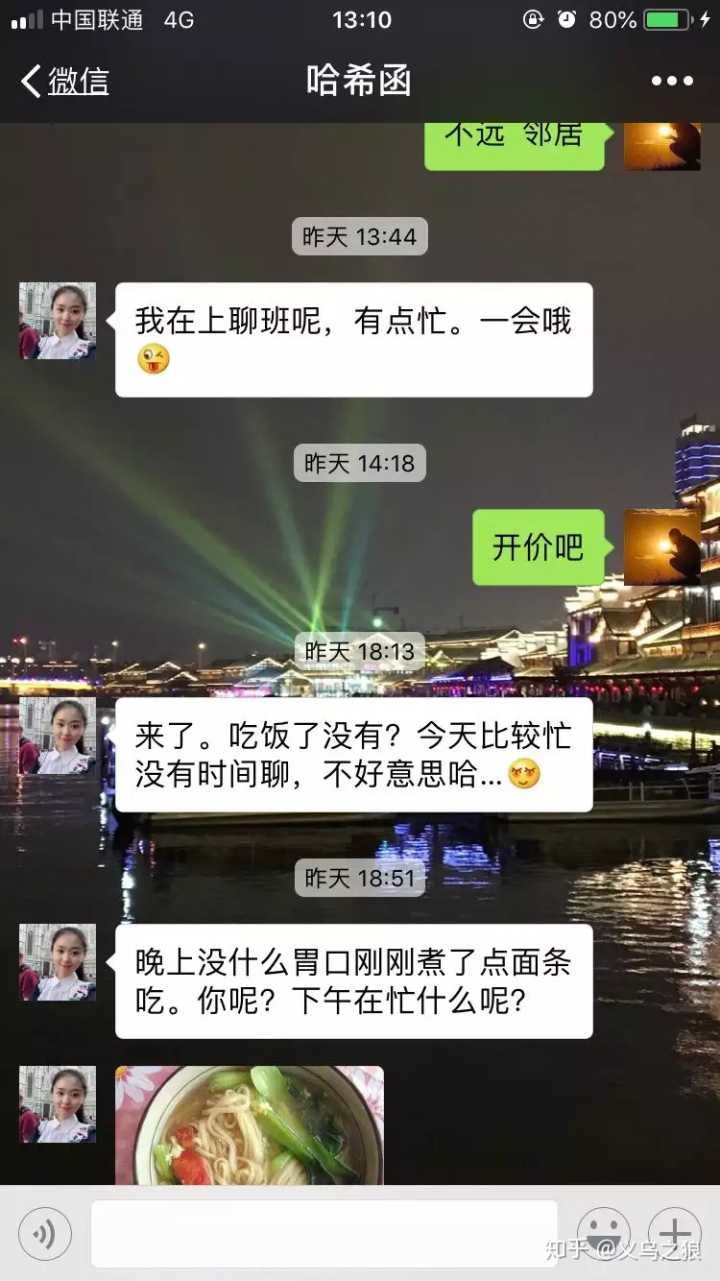This screenshot has height=1281, width=720.
Task: Open the noodle photo message
Action: [250, 1125]
